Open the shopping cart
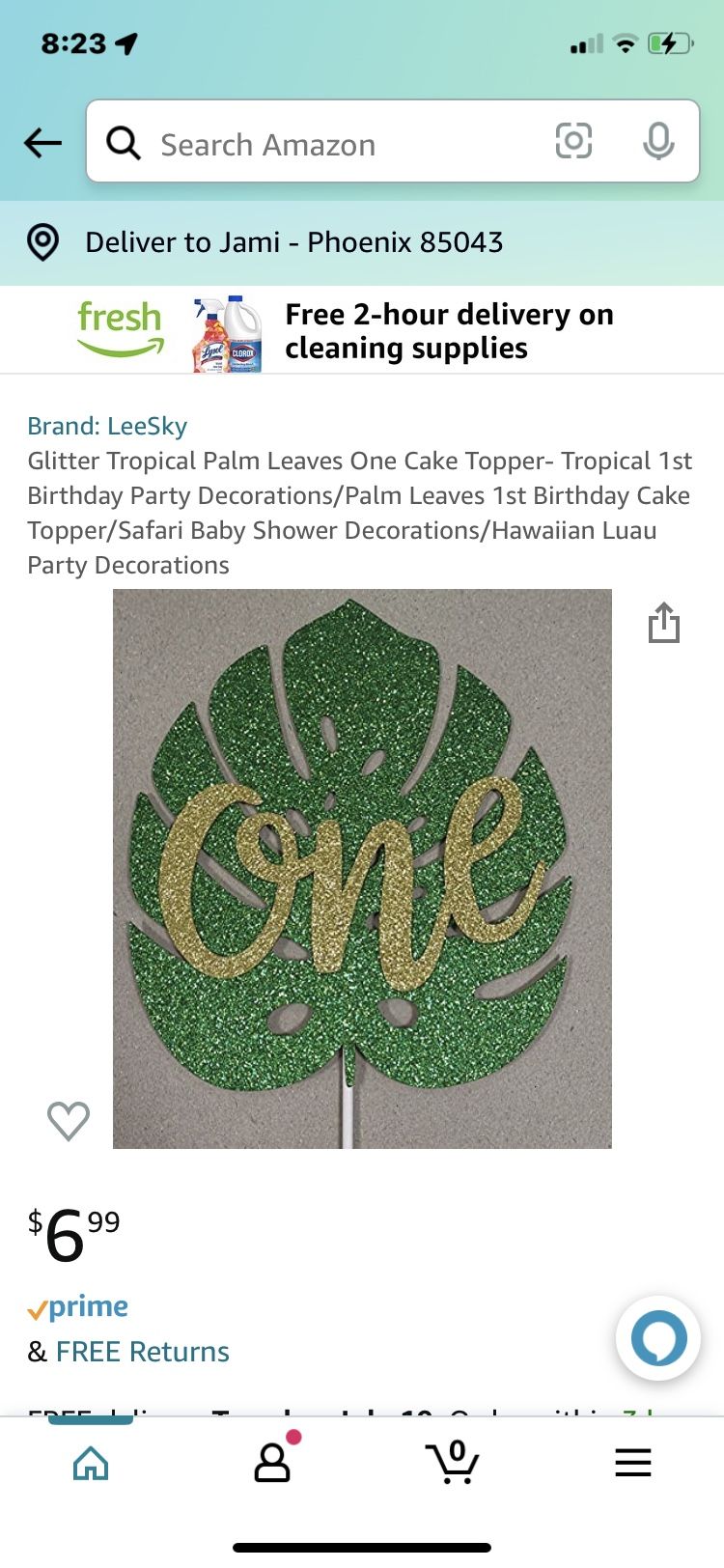The image size is (724, 1568). [x=453, y=1462]
